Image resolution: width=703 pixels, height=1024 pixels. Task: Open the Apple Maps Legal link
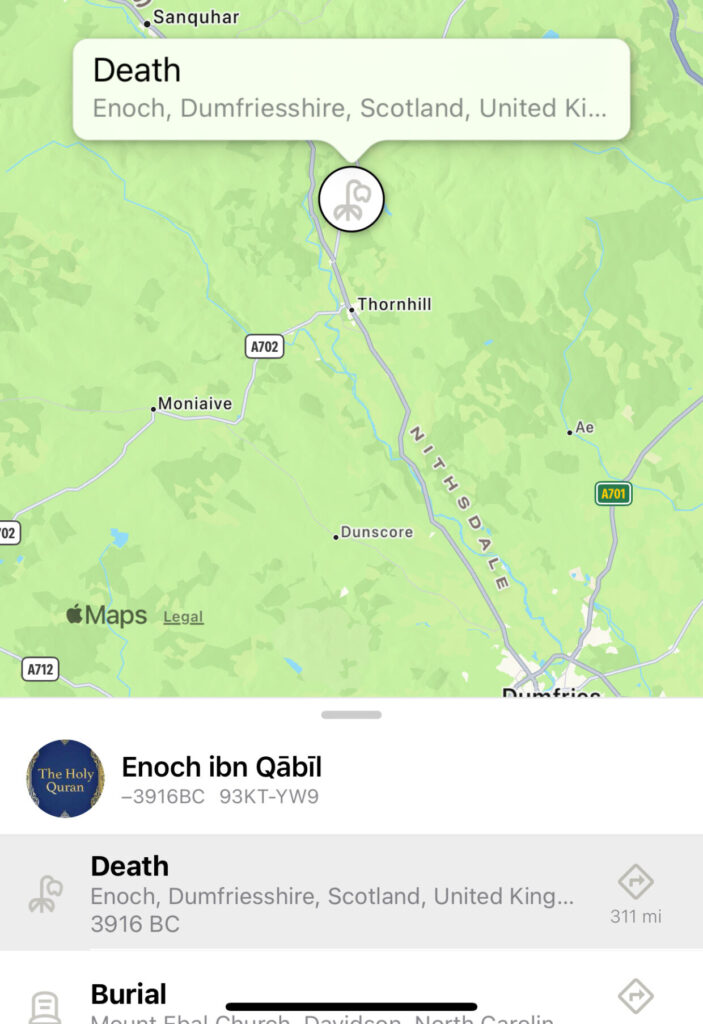(x=183, y=617)
